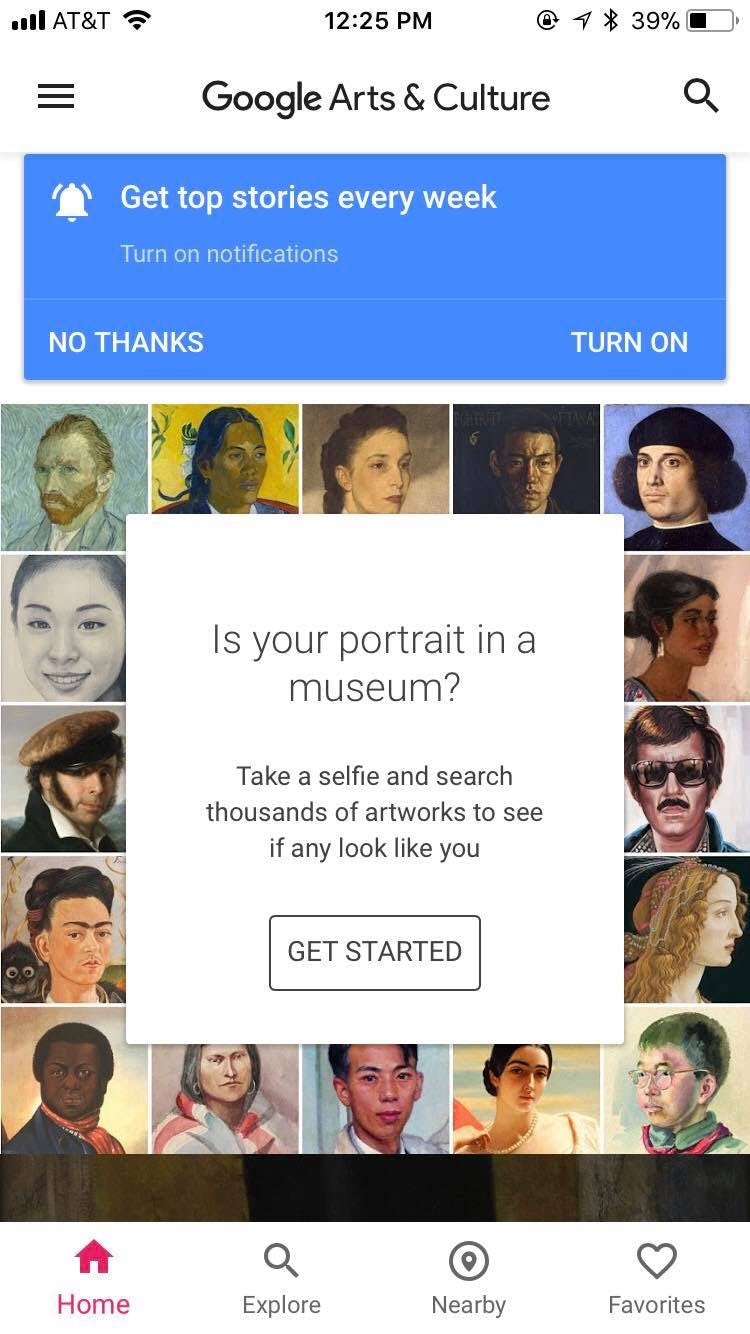750x1334 pixels.
Task: Open the hamburger menu drawer
Action: click(x=56, y=97)
